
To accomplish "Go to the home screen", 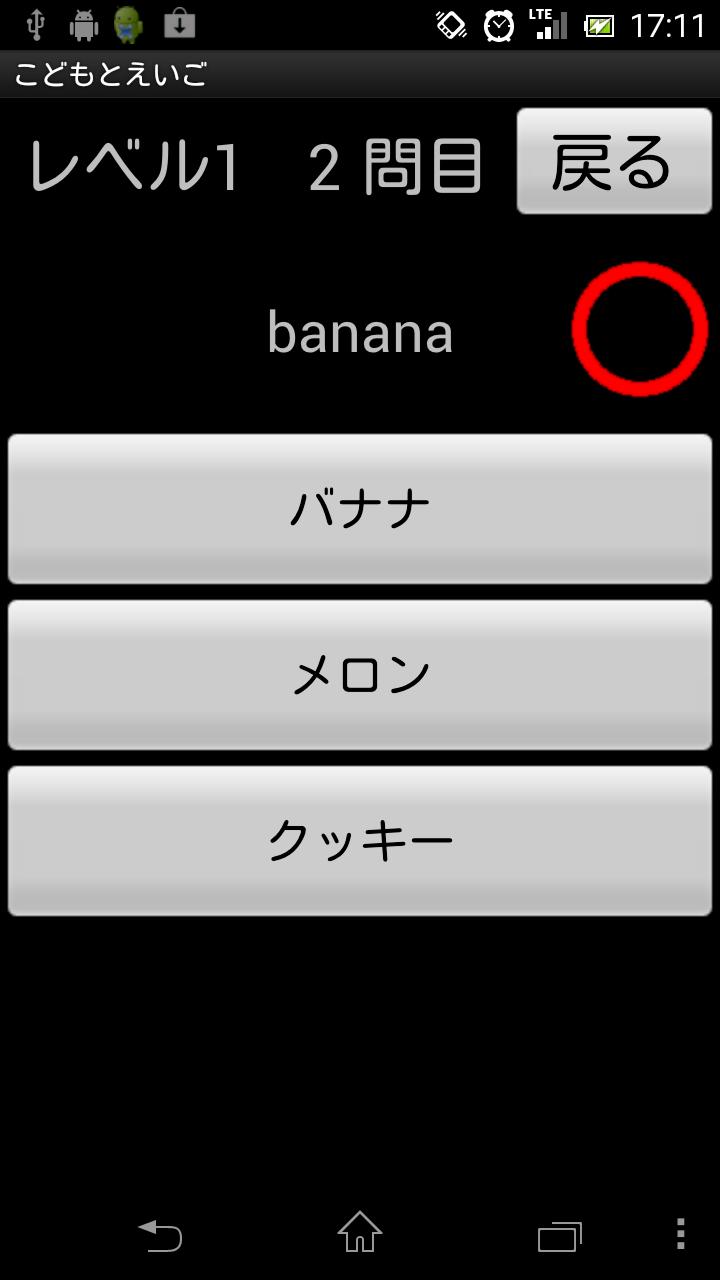I will (360, 1233).
